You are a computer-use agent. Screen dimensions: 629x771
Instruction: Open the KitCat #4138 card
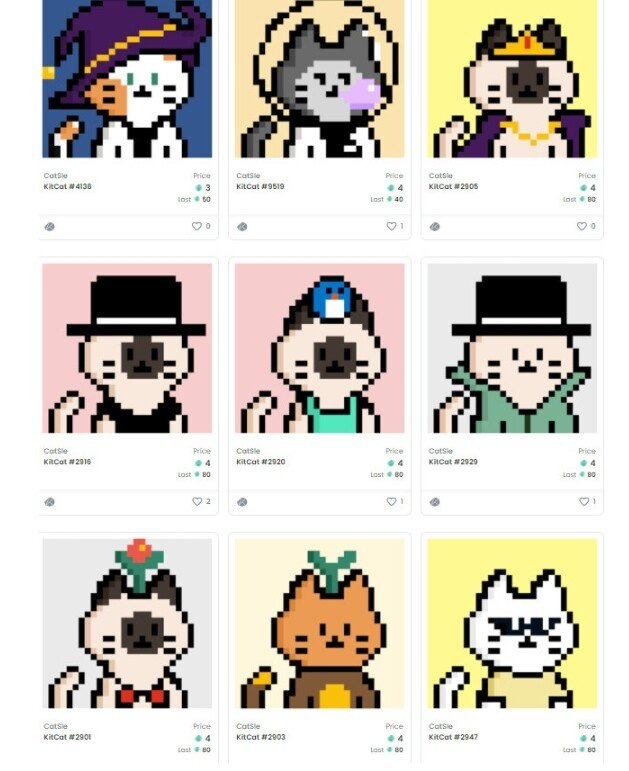click(127, 80)
